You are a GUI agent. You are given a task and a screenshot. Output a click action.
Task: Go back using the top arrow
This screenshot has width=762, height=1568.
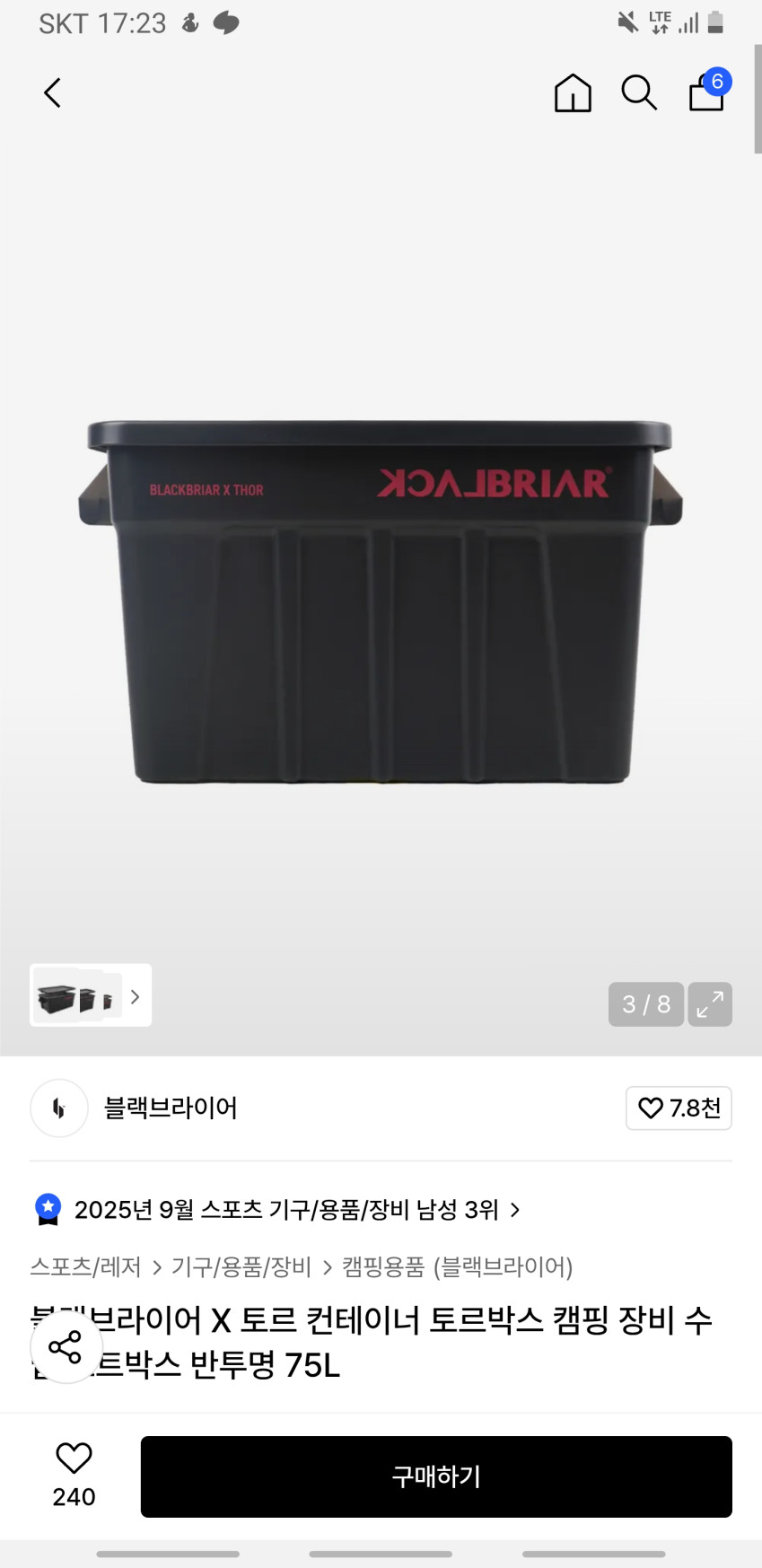(x=53, y=92)
